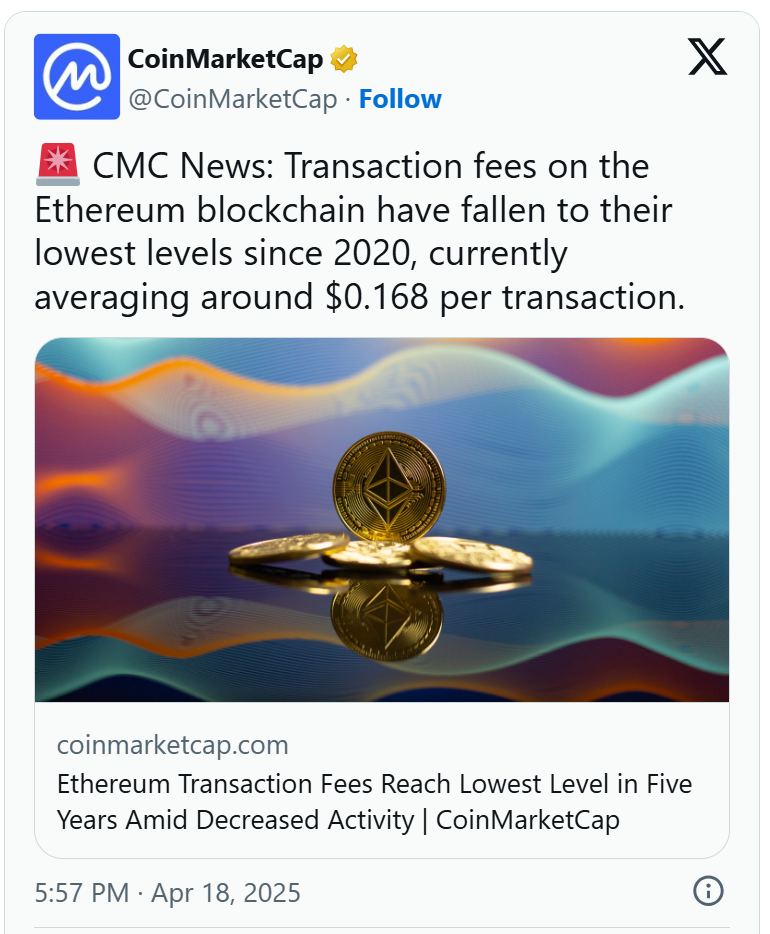Open the @CoinMarketCap handle
The image size is (770, 934).
232,99
